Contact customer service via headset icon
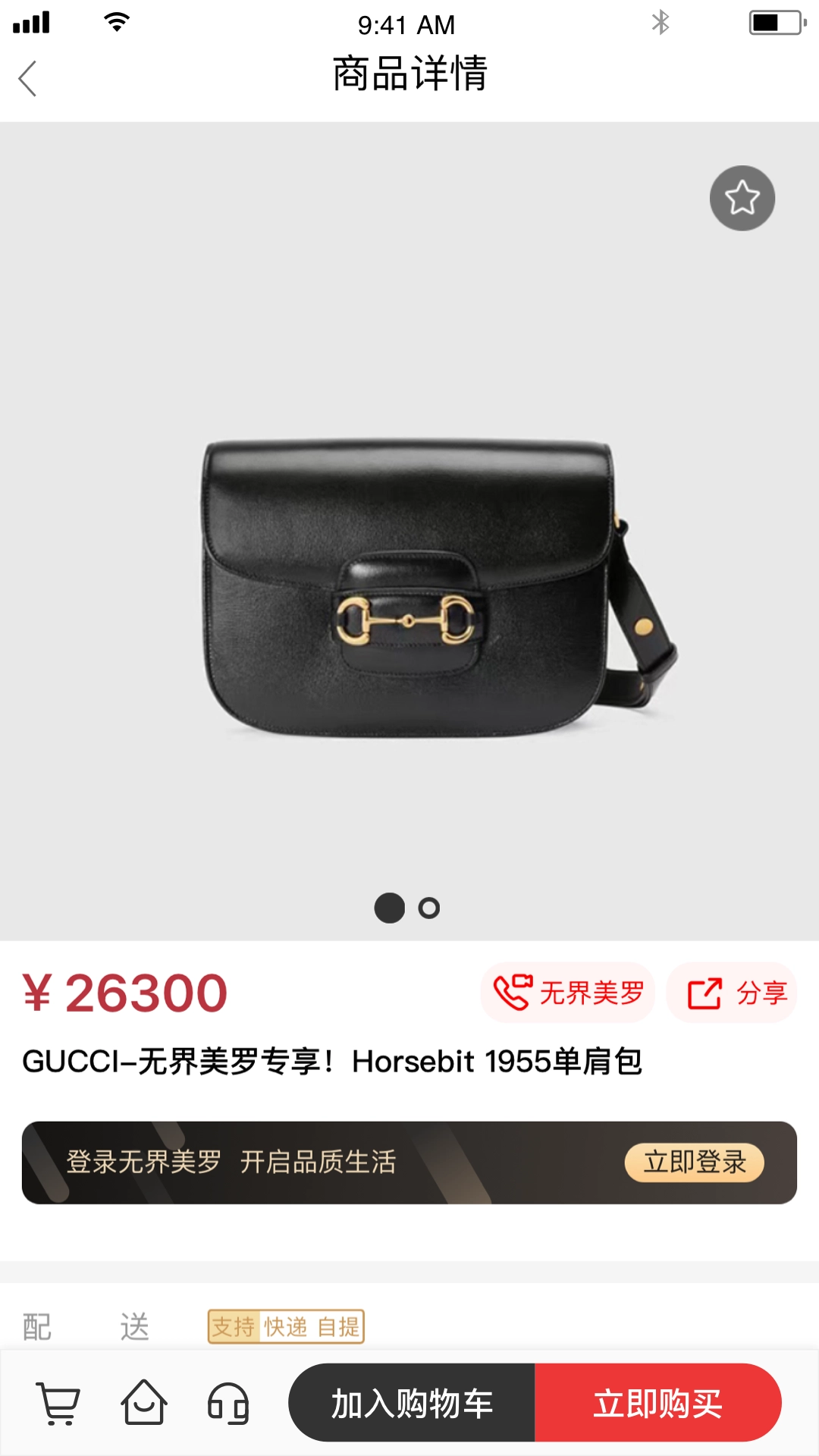 pos(227,1401)
